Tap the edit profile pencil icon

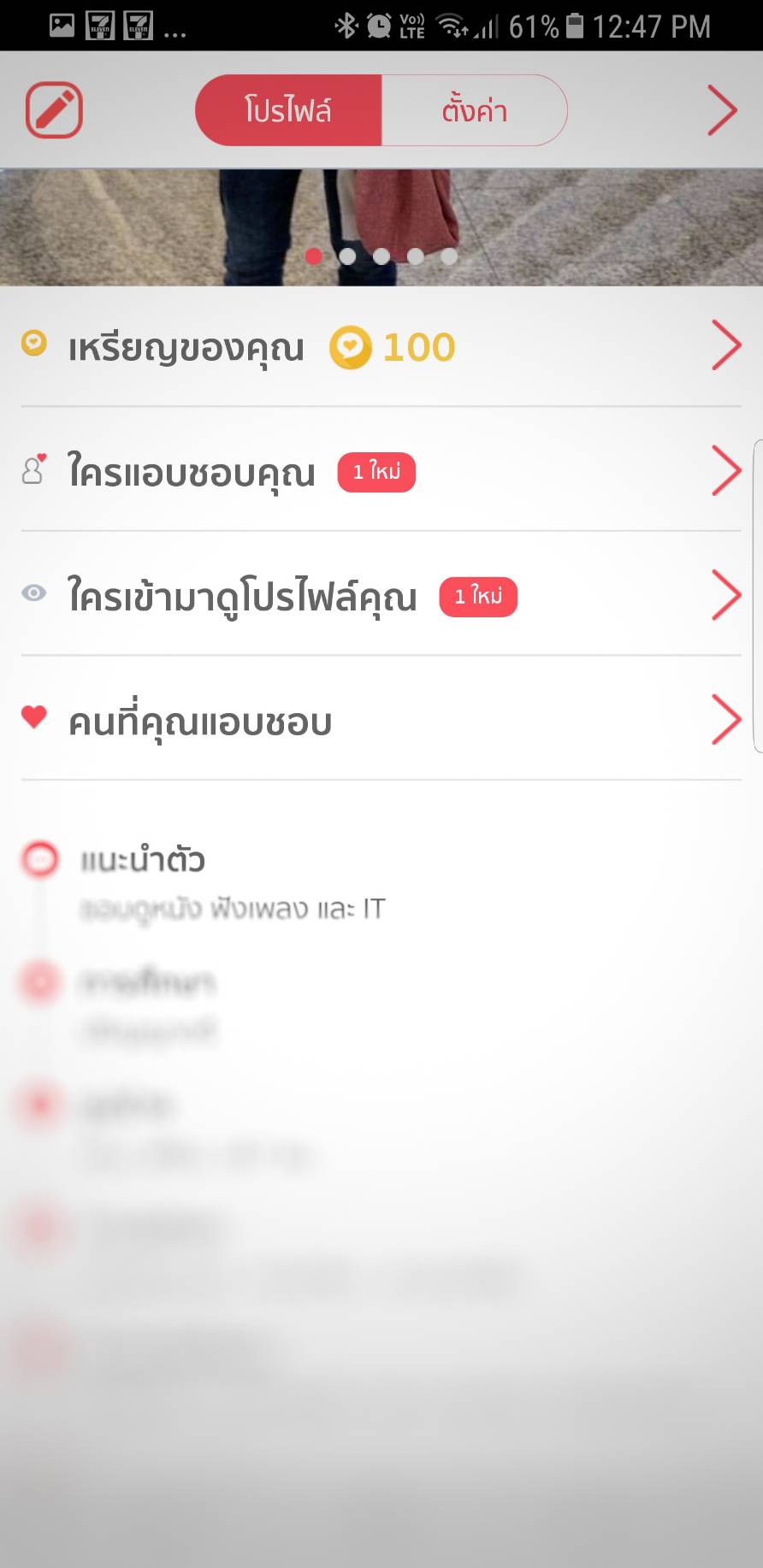pos(54,110)
